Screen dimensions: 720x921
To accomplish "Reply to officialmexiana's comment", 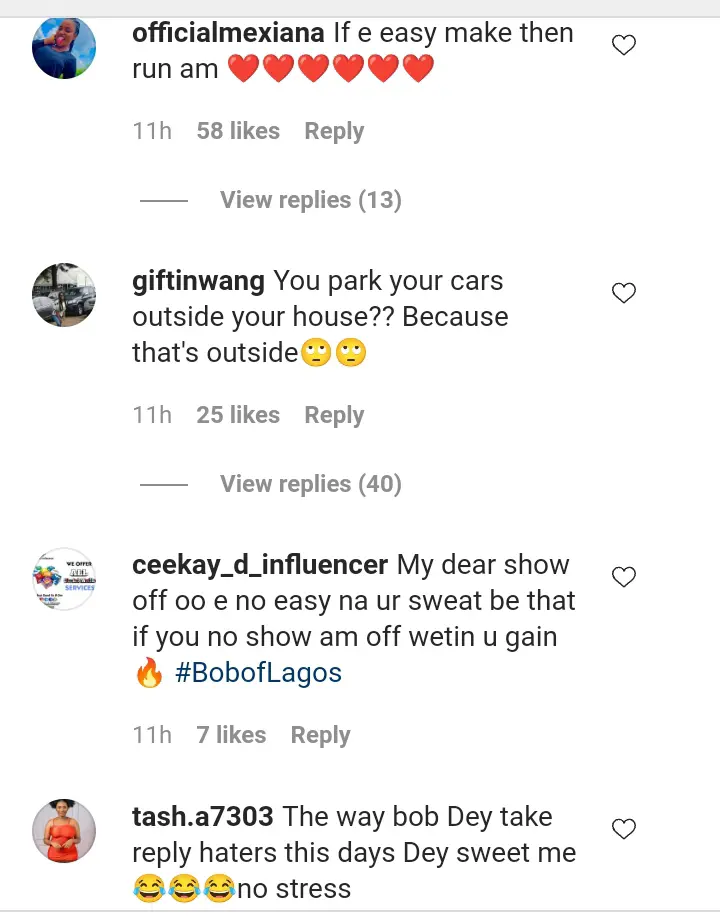I will (x=334, y=131).
